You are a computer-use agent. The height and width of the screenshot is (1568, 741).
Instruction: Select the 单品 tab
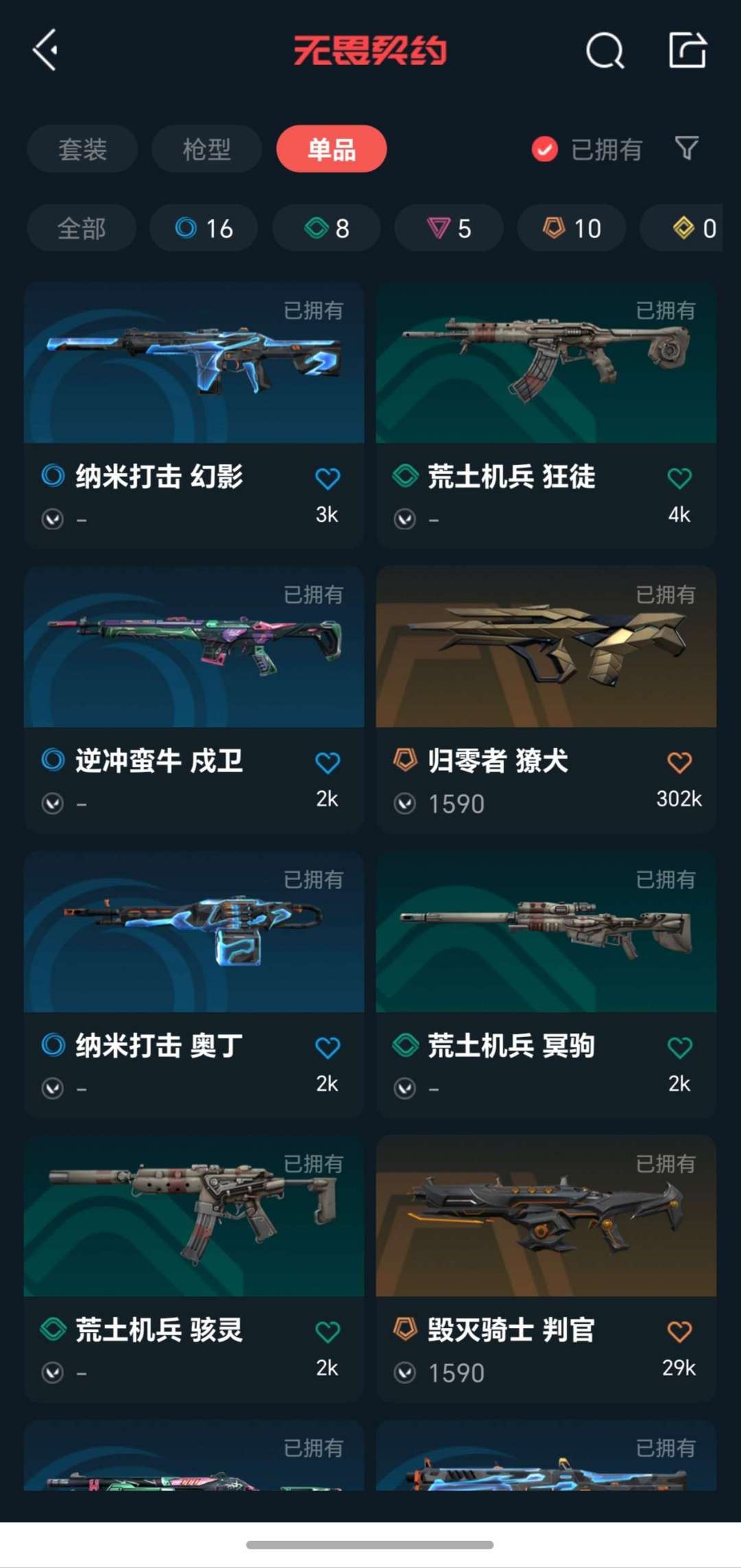[331, 149]
